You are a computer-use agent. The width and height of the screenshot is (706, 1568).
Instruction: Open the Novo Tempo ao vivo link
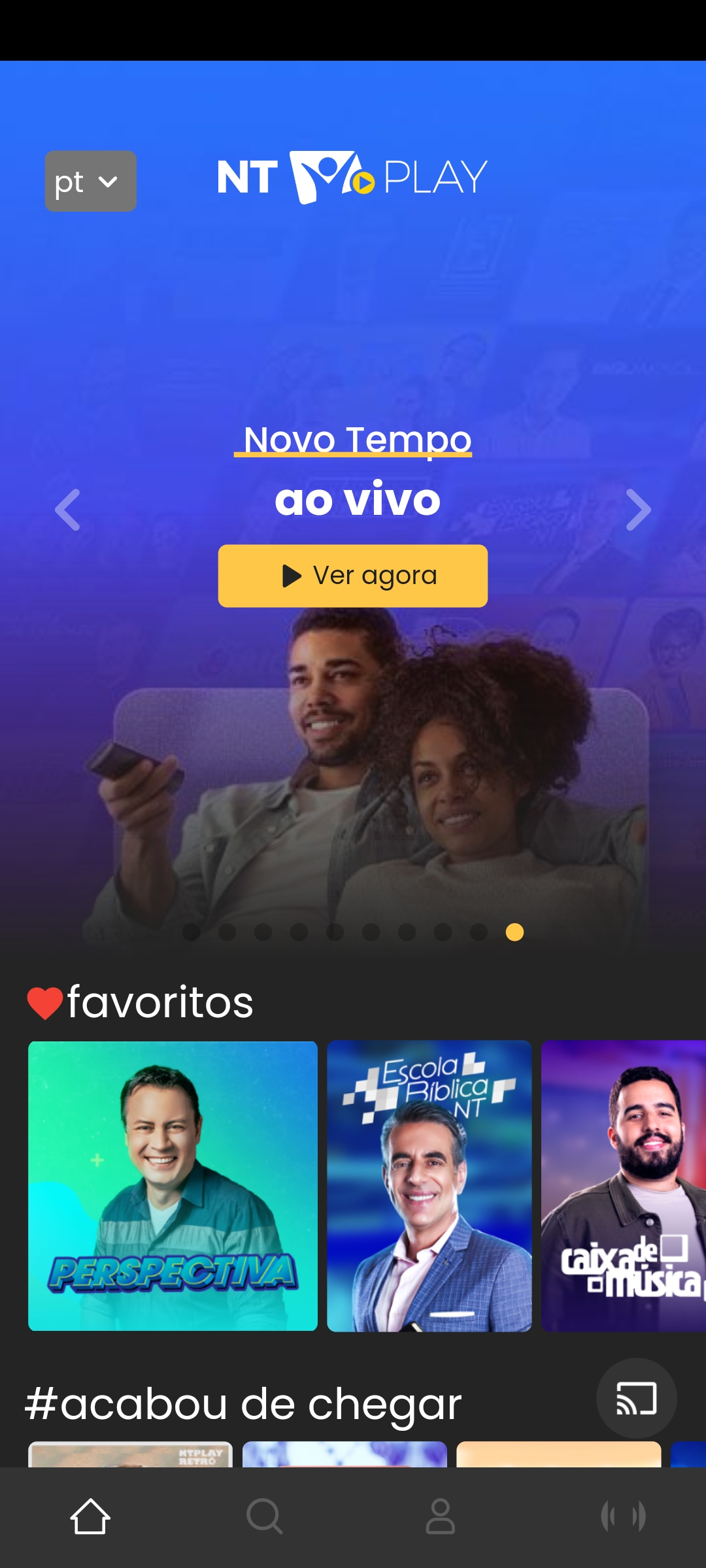pos(353,440)
